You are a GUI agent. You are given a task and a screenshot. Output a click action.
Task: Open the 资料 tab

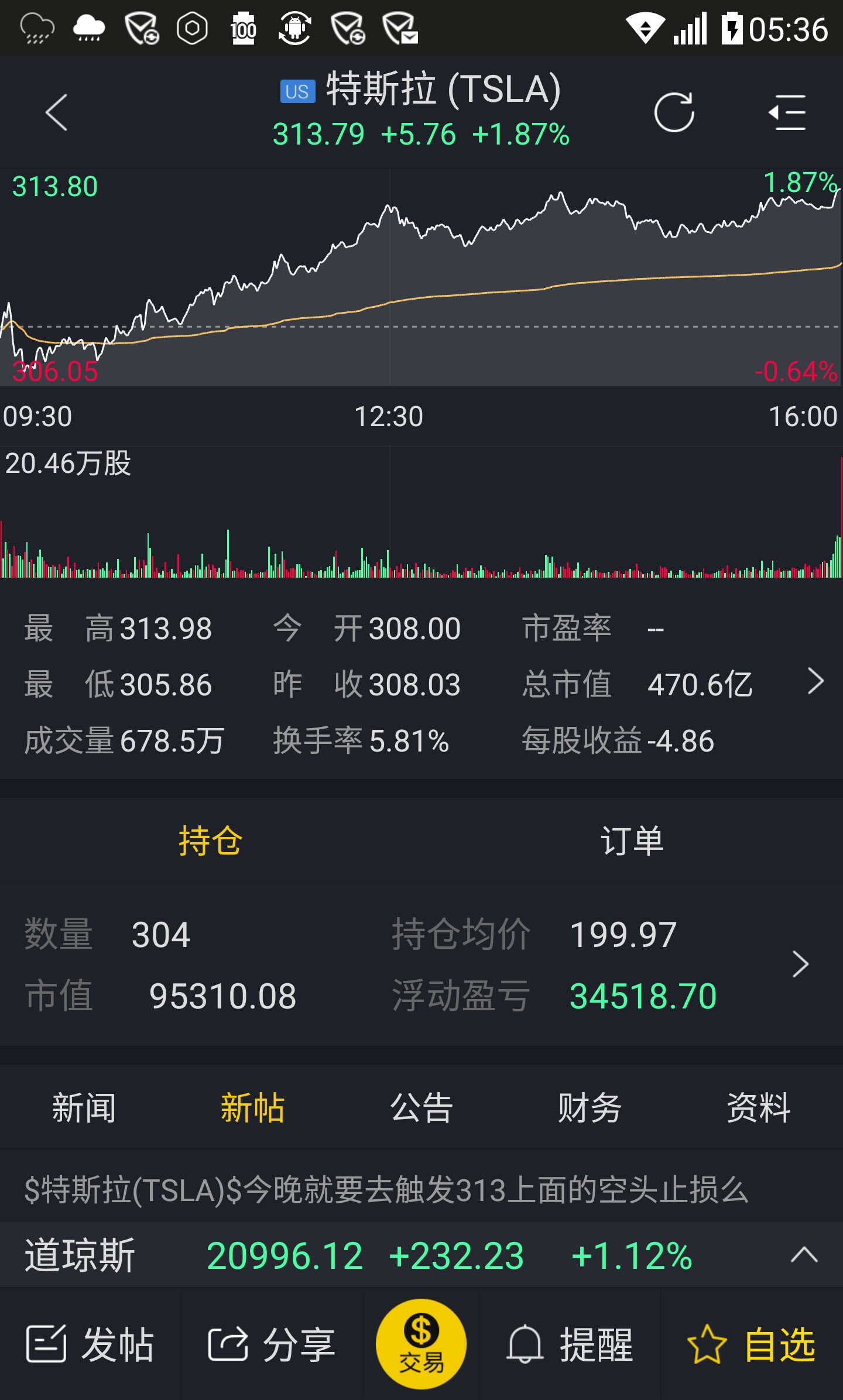758,1108
